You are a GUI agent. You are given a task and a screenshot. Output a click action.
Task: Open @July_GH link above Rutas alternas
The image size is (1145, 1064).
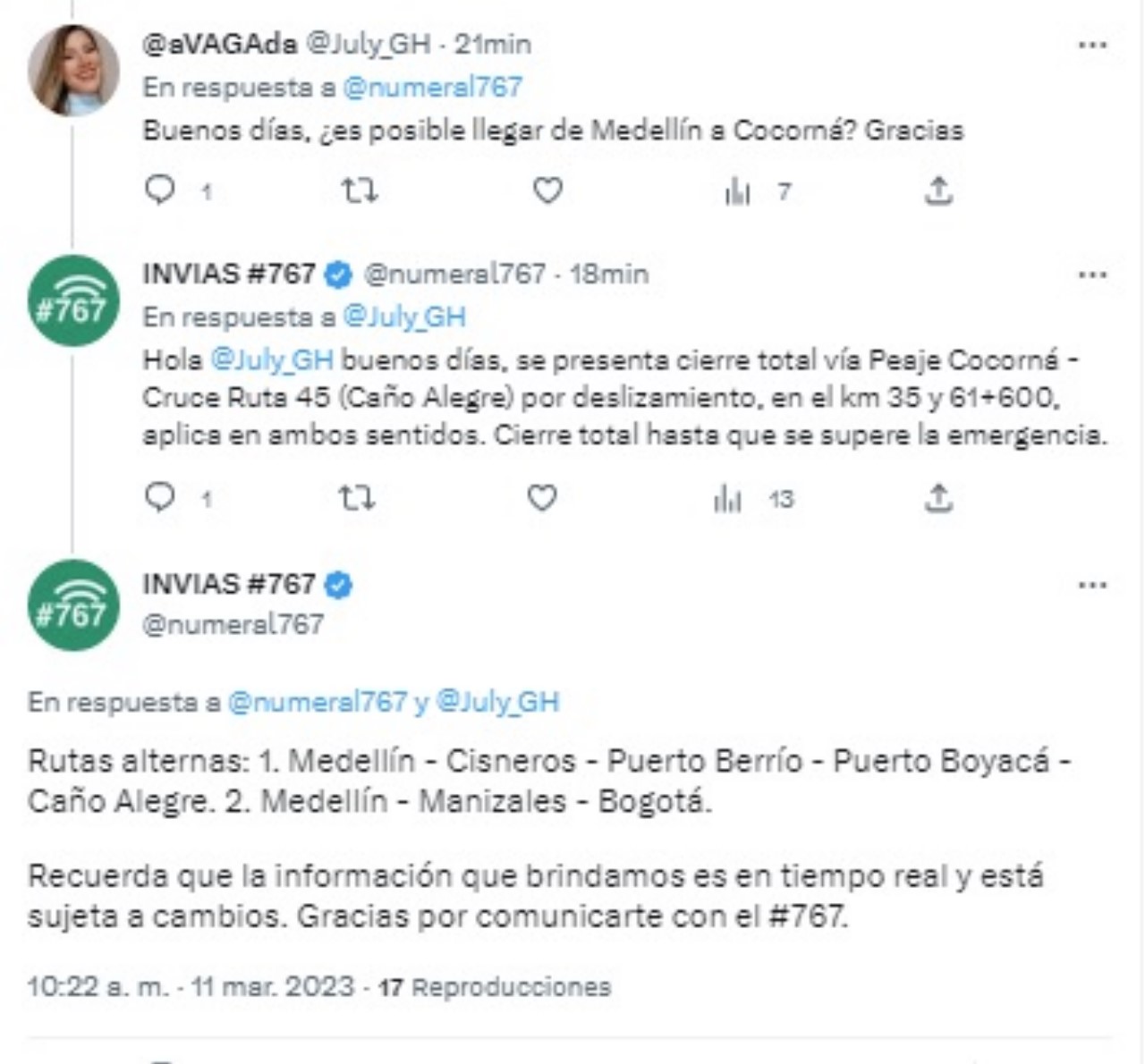tap(497, 702)
